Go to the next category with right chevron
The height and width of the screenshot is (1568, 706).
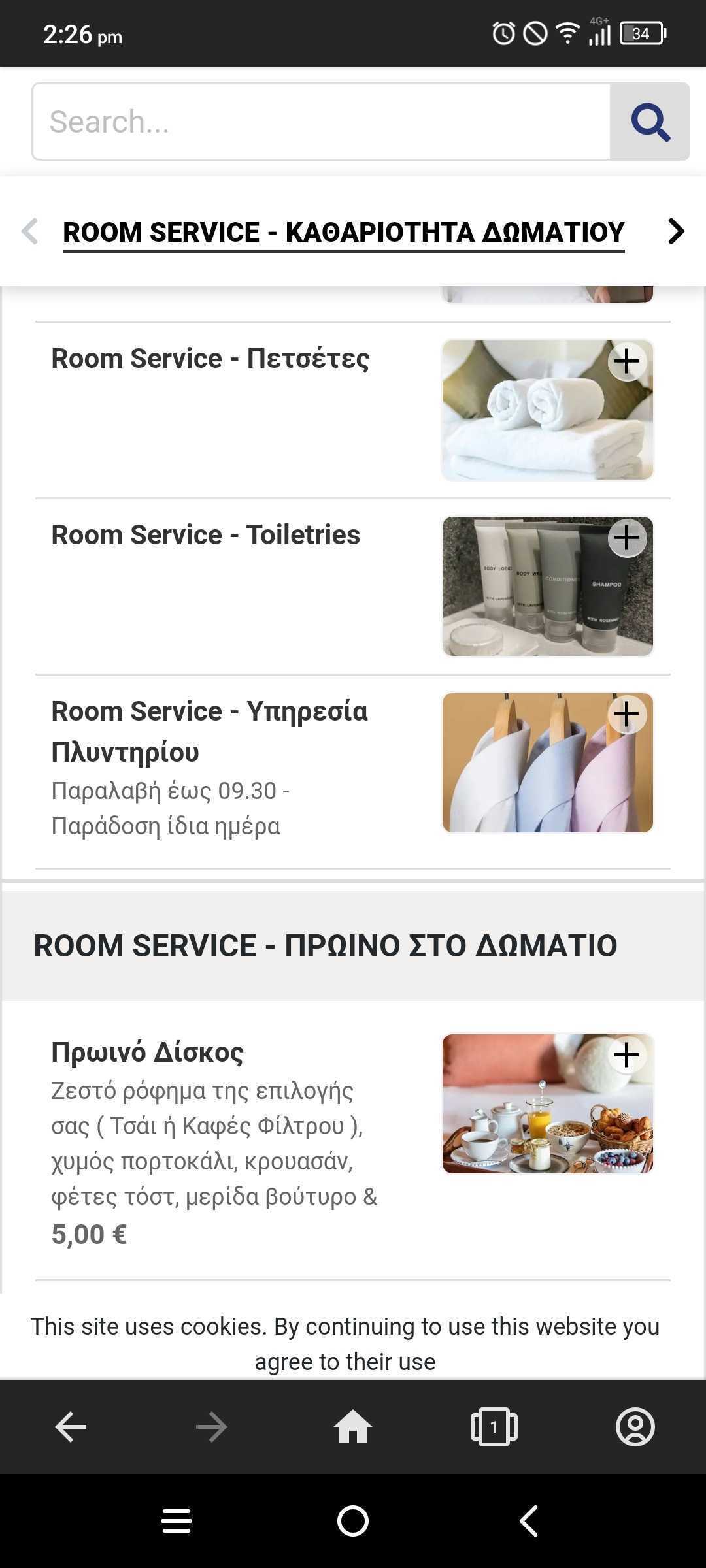click(x=676, y=231)
